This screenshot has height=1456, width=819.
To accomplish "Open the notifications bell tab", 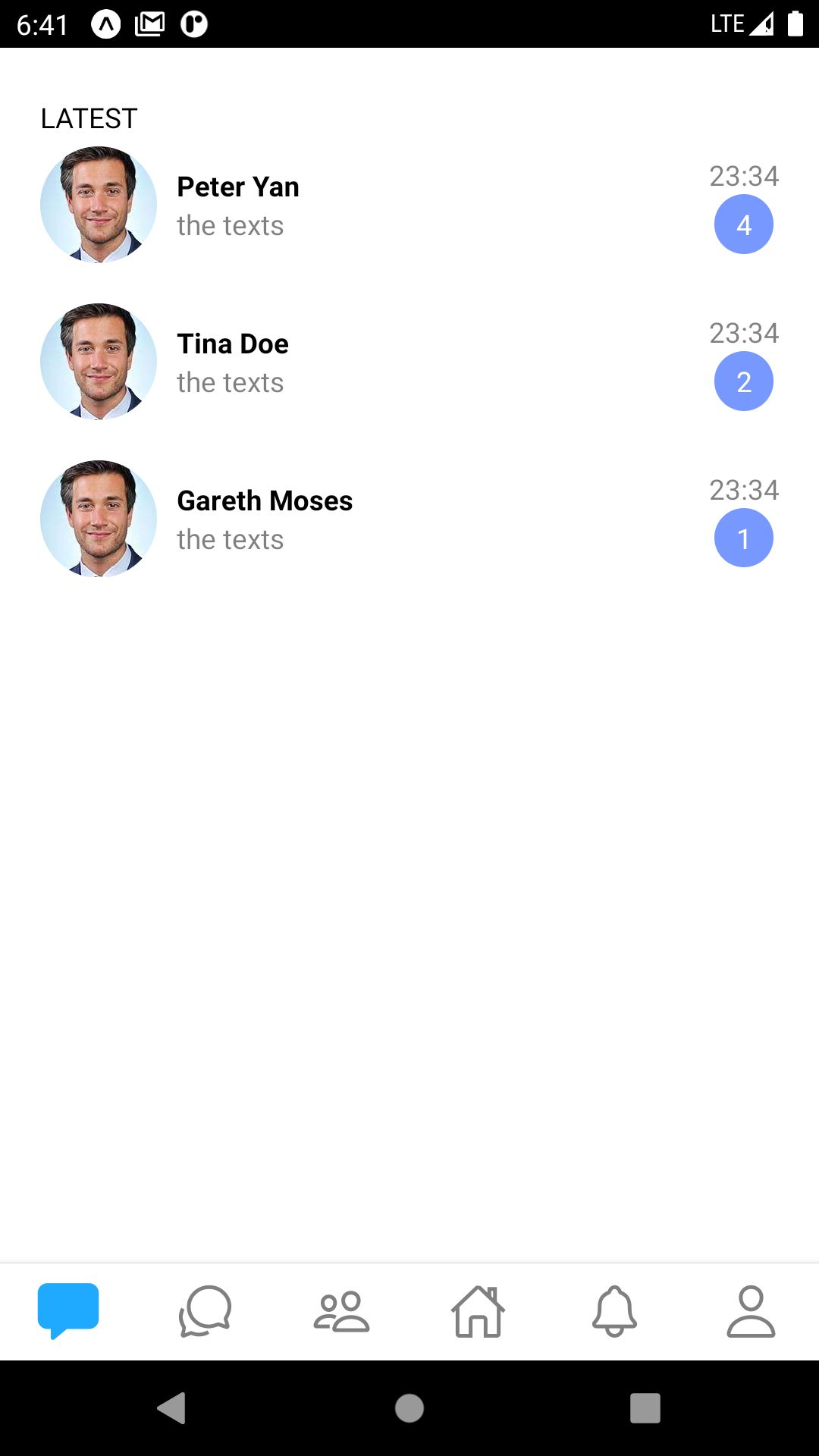I will (614, 1310).
